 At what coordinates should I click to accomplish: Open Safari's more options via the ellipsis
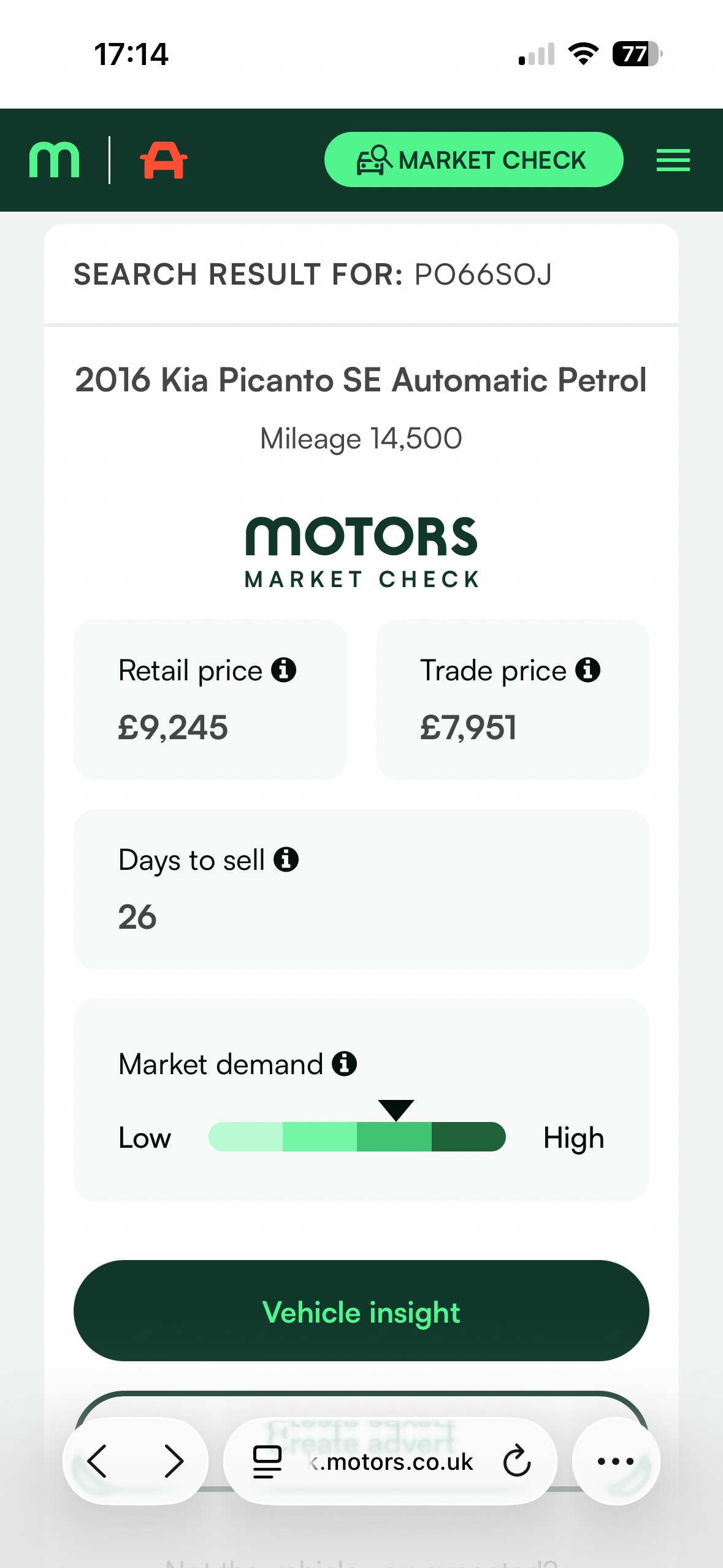coord(616,1462)
